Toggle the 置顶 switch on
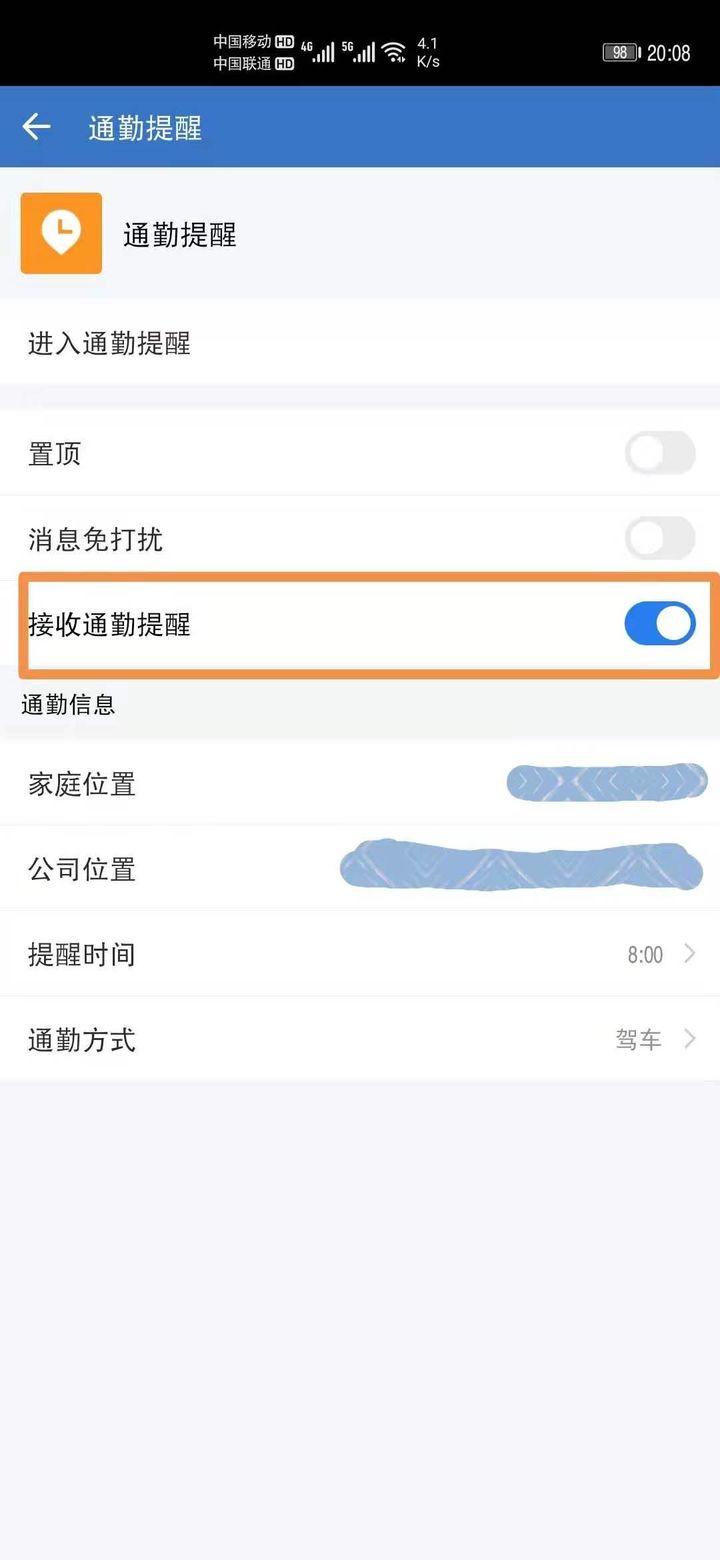 (660, 454)
